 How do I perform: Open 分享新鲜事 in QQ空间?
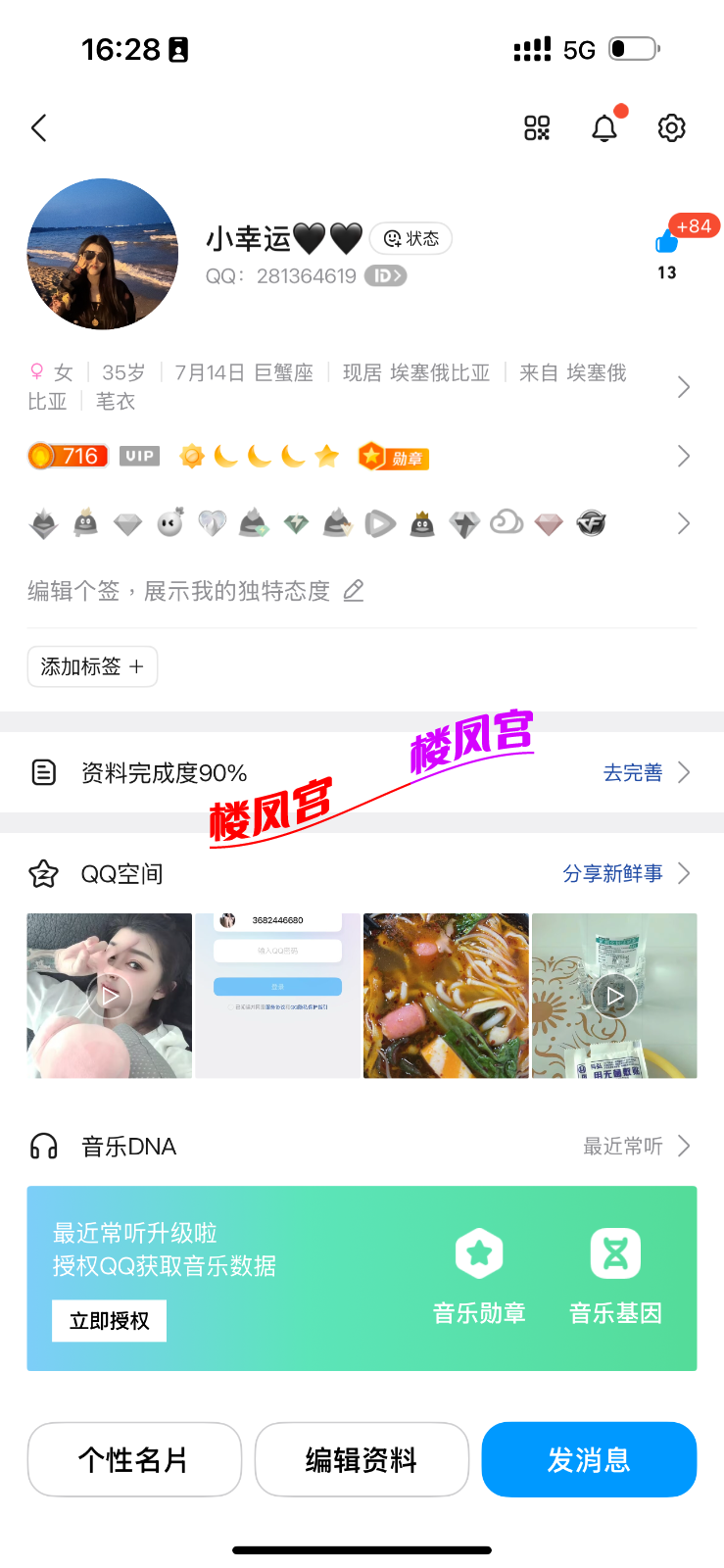coord(626,873)
